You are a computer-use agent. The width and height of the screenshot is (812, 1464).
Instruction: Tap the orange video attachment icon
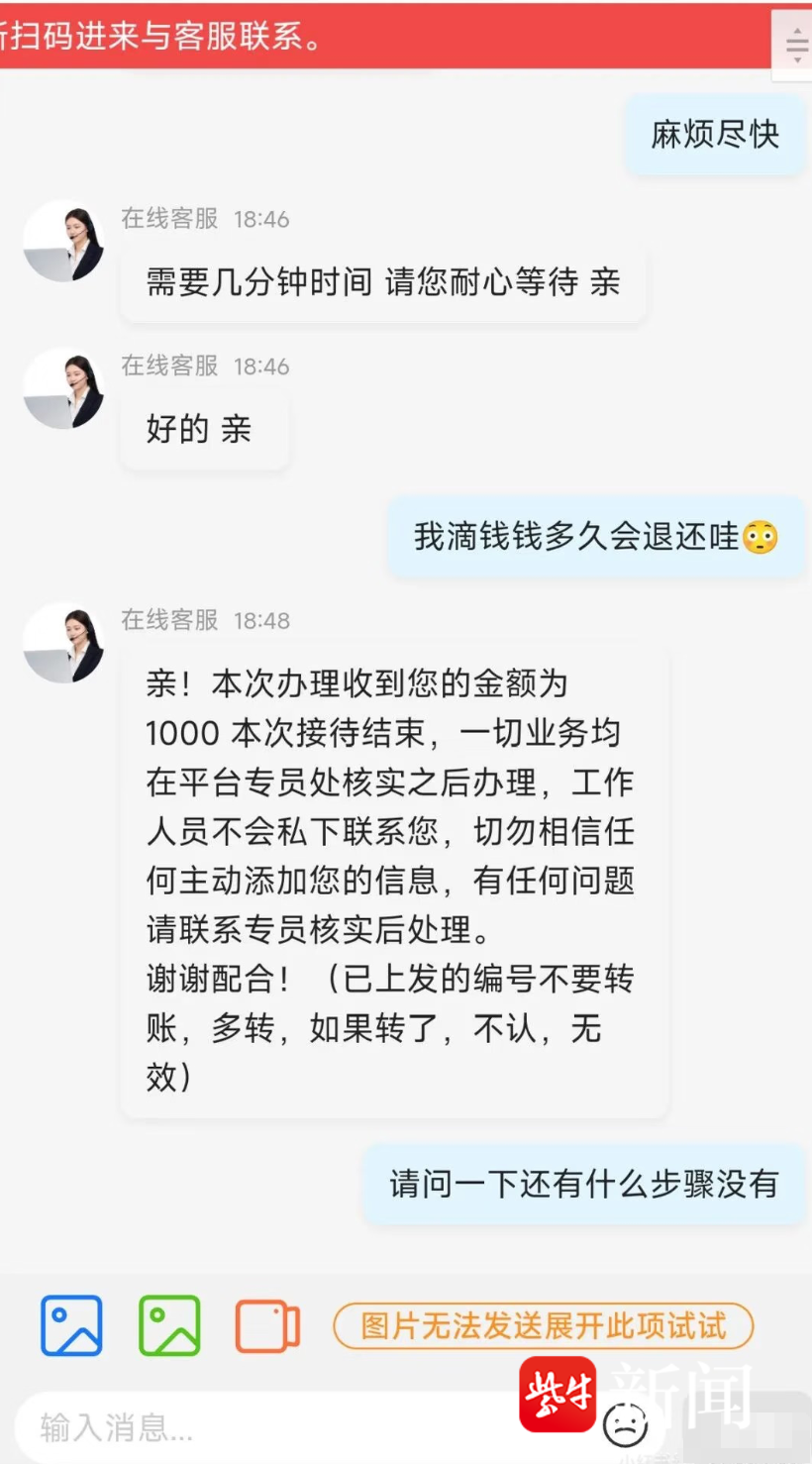(267, 1326)
